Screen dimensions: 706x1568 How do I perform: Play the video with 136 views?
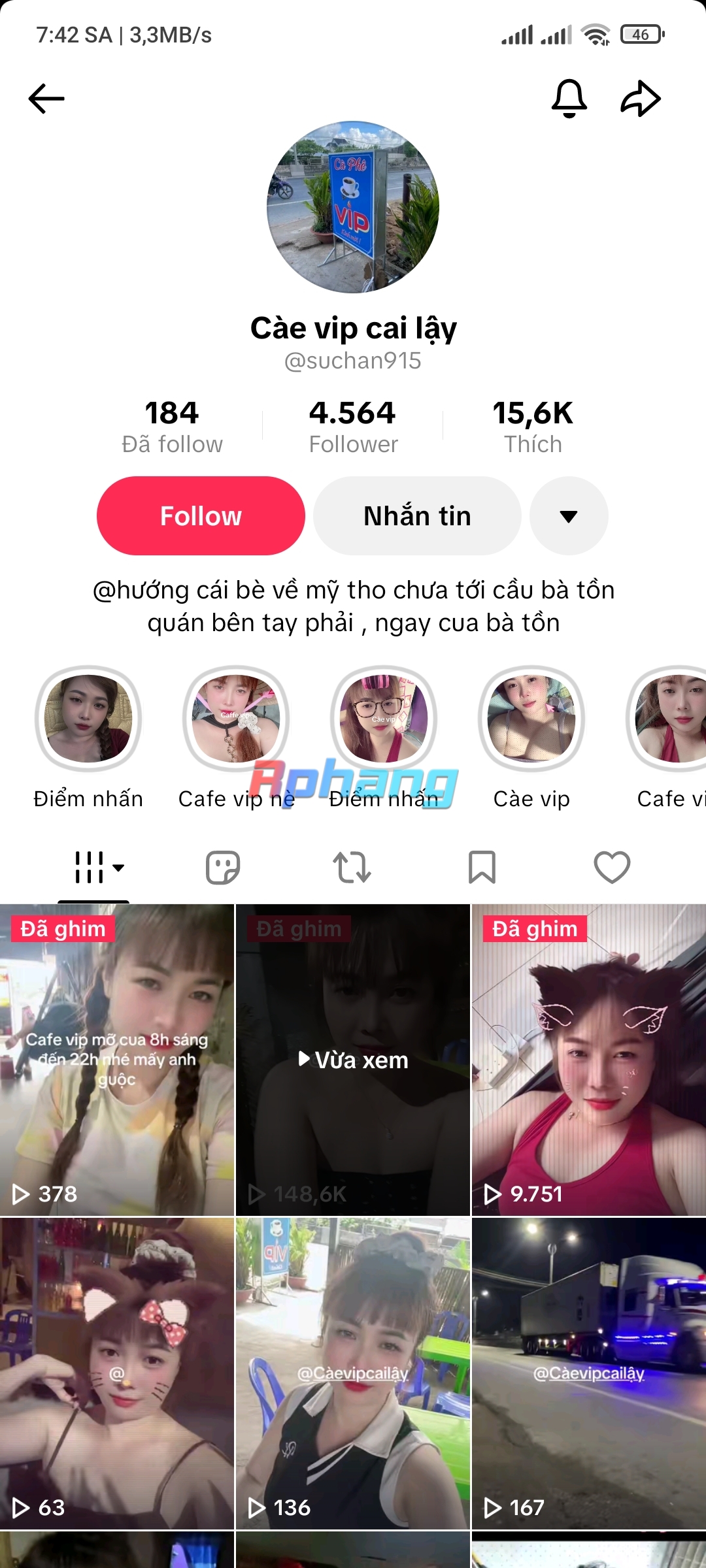coord(353,1373)
